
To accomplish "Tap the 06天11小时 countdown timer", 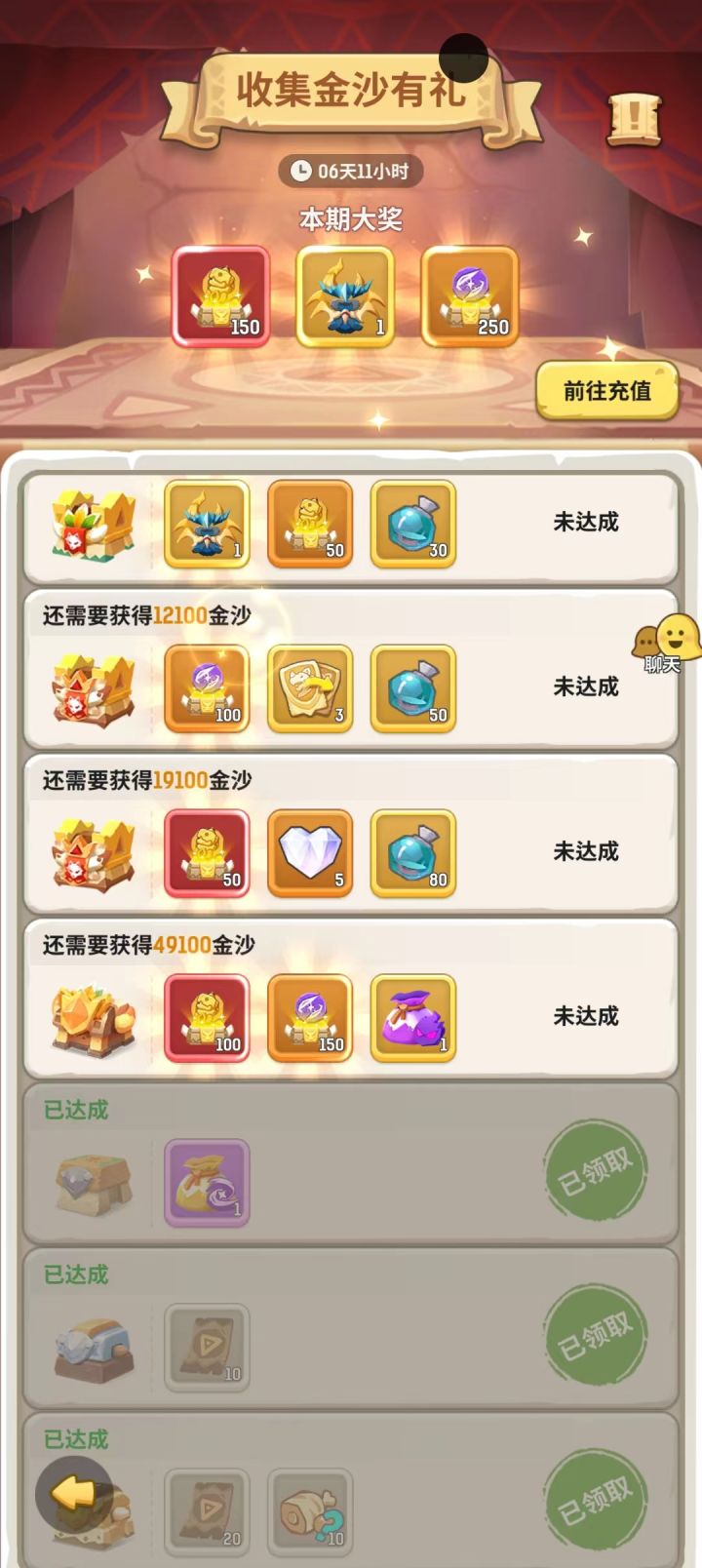I will (x=351, y=169).
